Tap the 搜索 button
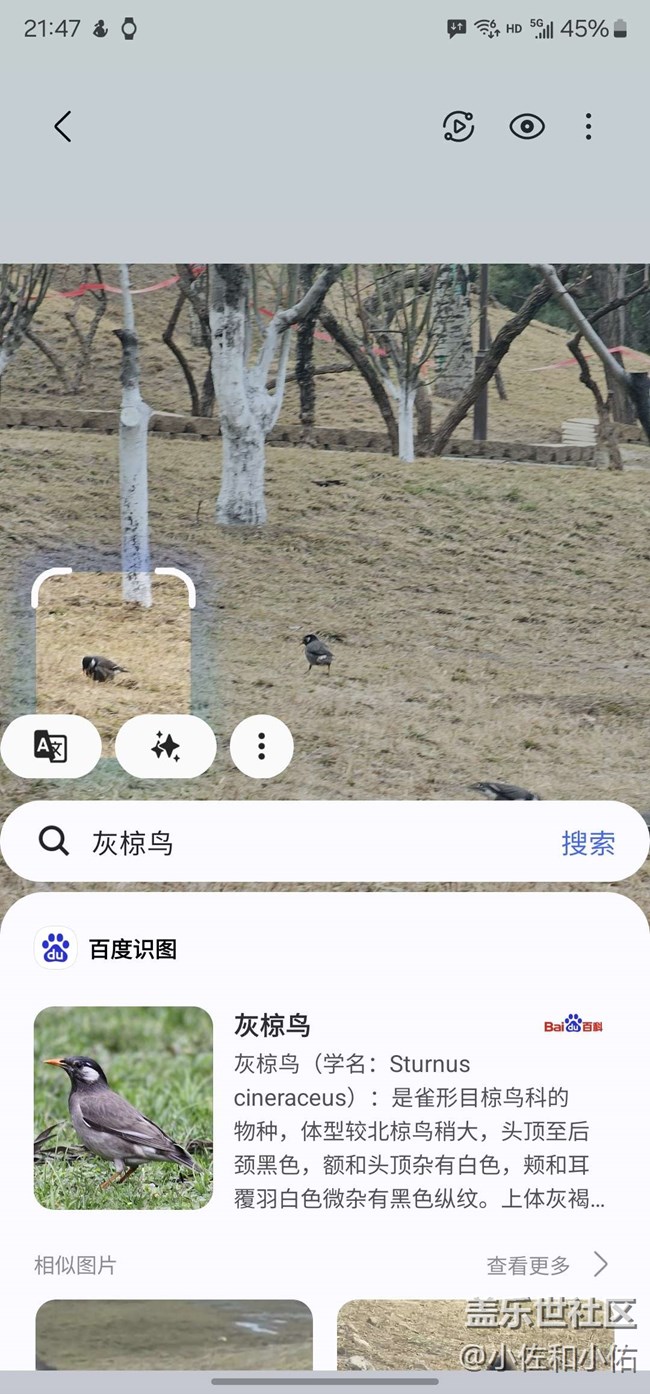This screenshot has width=650, height=1394. coord(588,843)
